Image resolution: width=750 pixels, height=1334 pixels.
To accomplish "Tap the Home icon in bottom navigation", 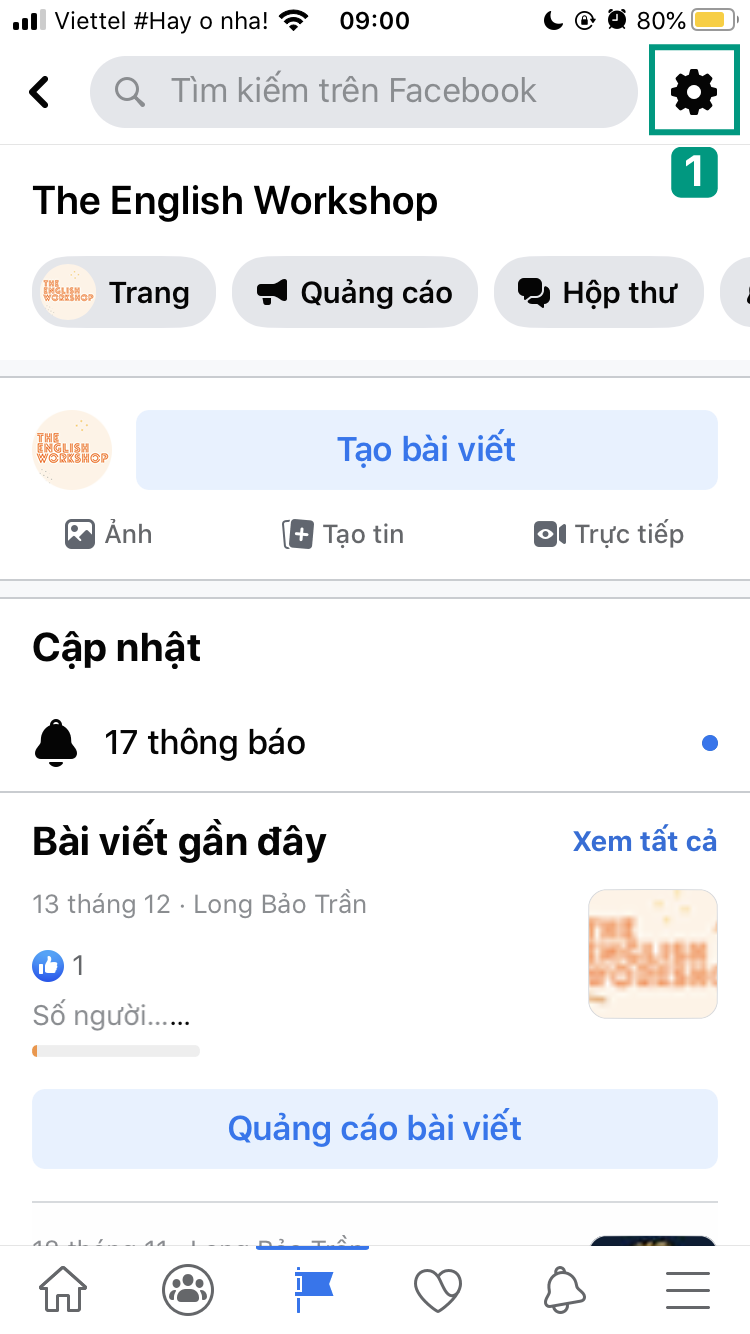I will [62, 1289].
